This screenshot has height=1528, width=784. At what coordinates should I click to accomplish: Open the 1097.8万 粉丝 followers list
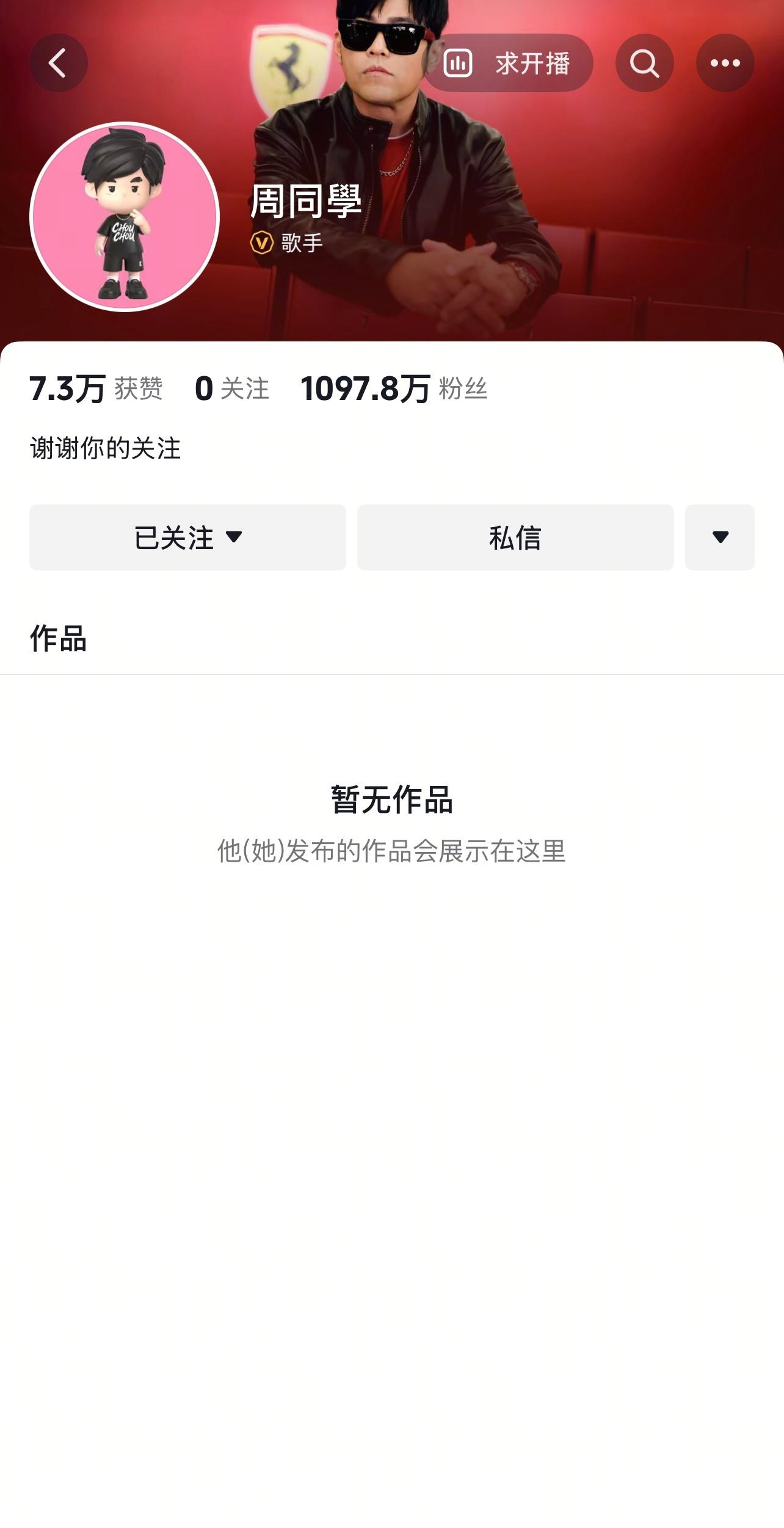tap(394, 388)
